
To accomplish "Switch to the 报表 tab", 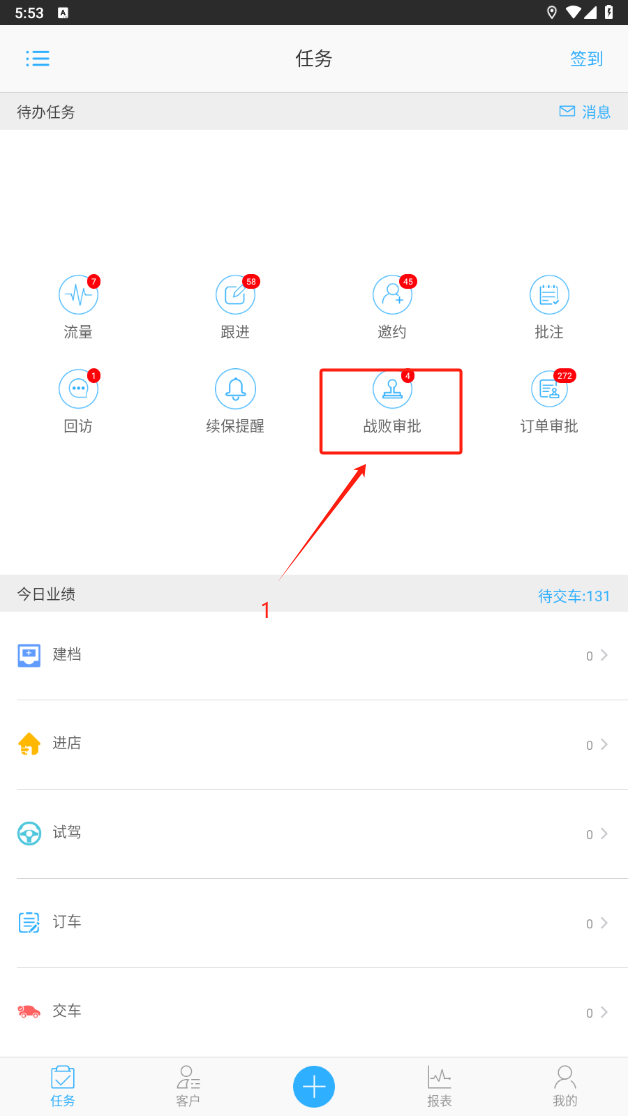I will tap(439, 1086).
